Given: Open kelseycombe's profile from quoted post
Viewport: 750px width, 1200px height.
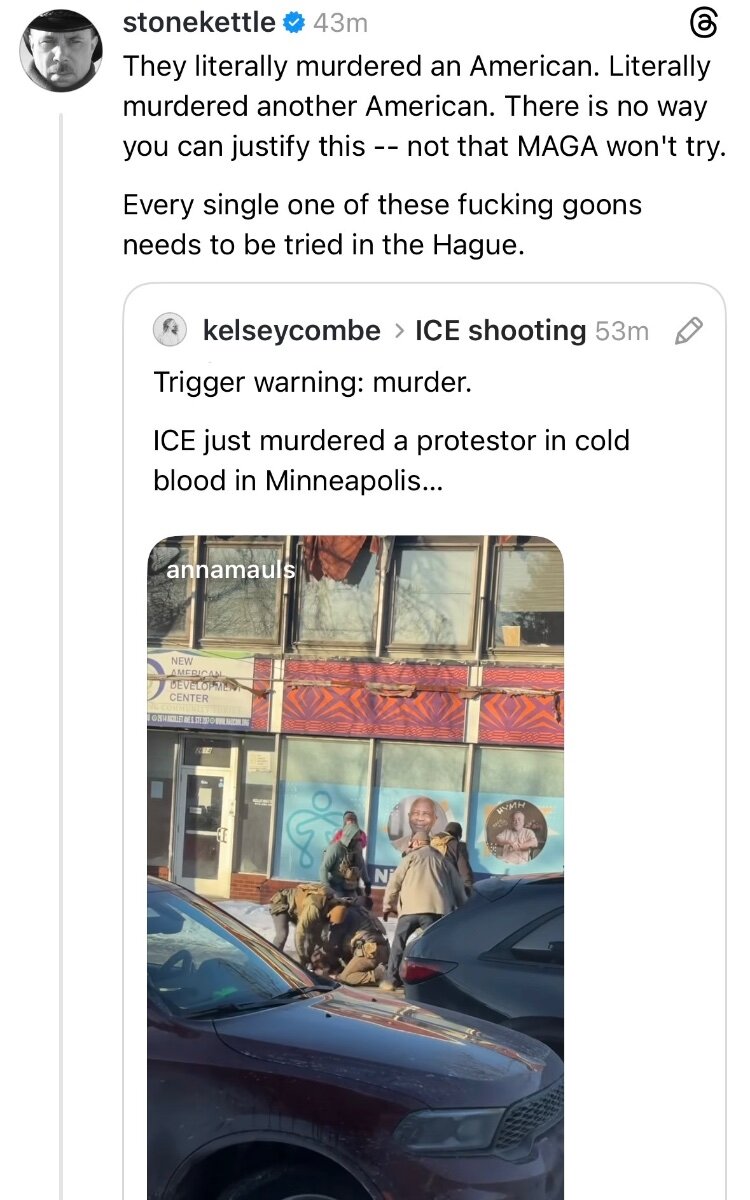Looking at the screenshot, I should pyautogui.click(x=291, y=331).
